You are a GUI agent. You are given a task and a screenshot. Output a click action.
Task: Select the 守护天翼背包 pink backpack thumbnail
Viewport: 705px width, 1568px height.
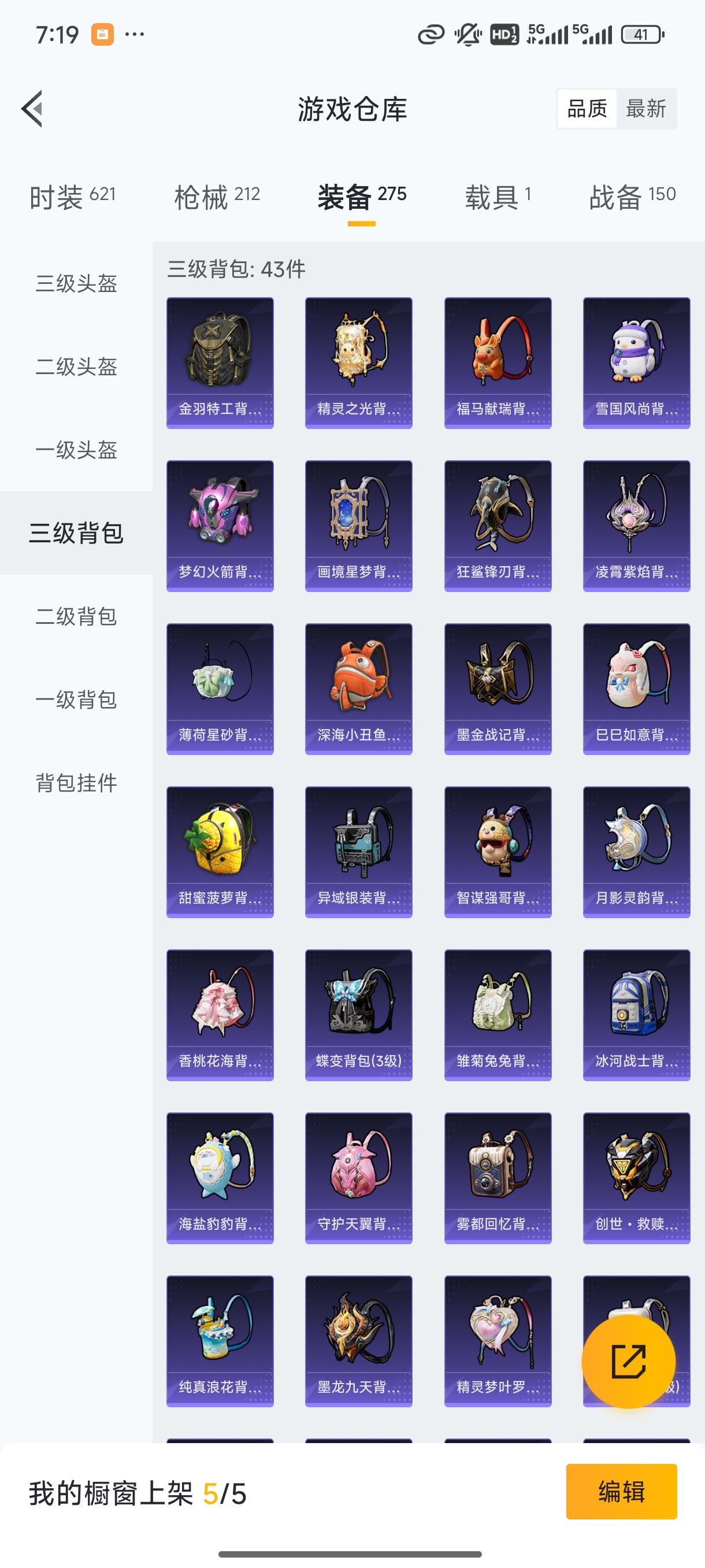[358, 1178]
